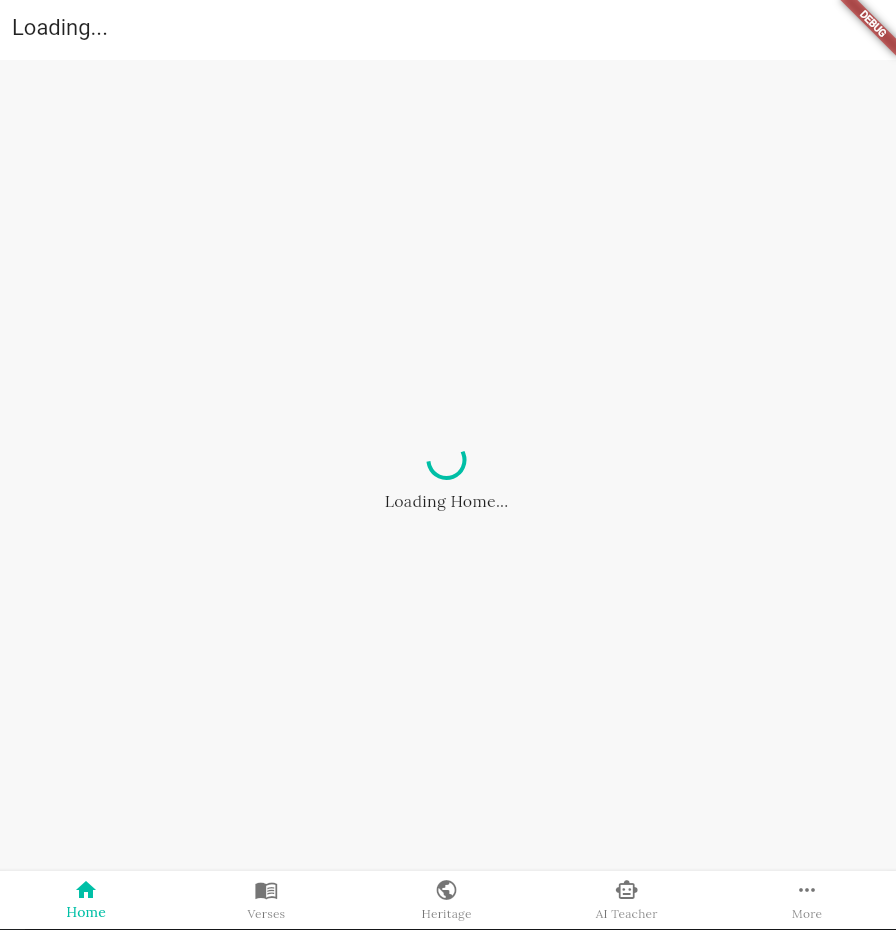Go to the AI Teacher tab
The height and width of the screenshot is (930, 896).
click(626, 899)
